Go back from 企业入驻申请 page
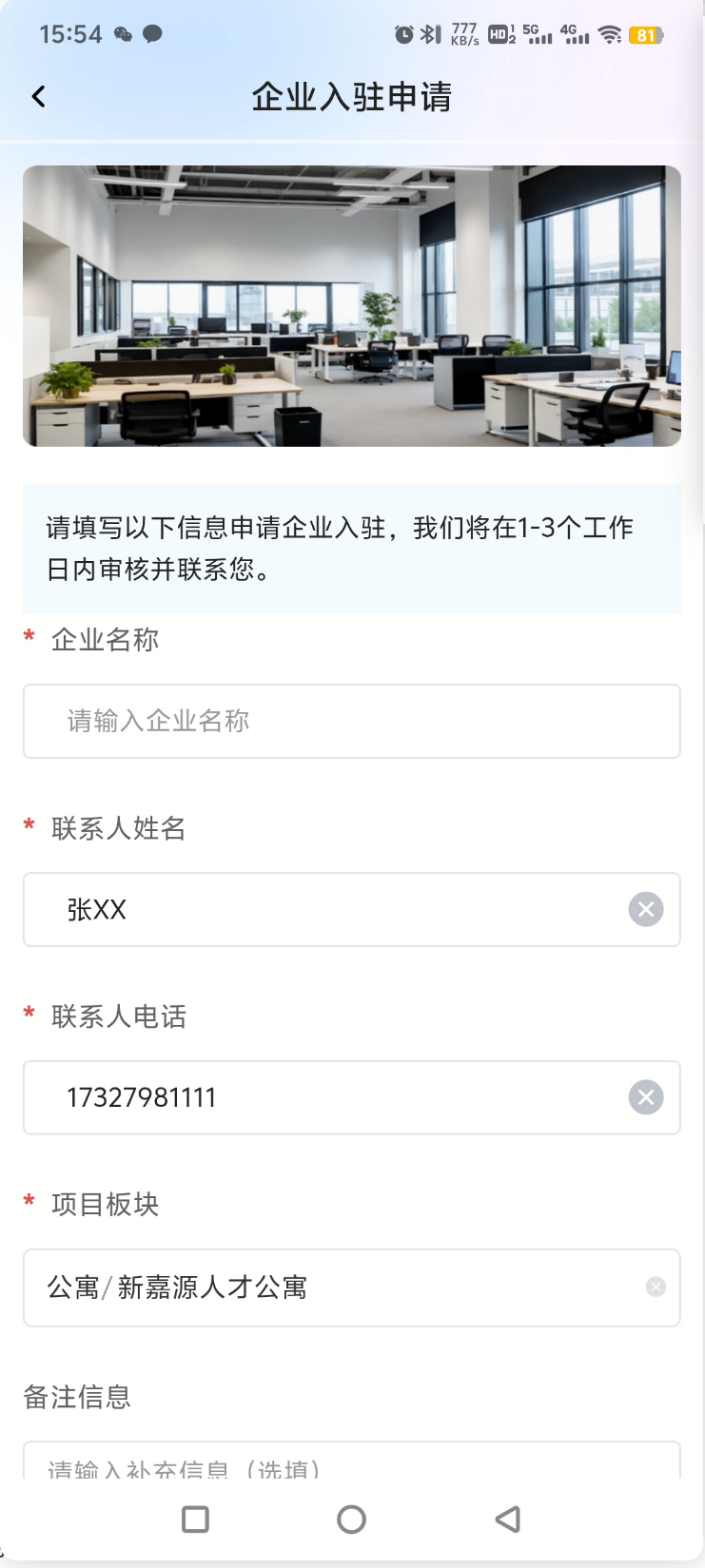The height and width of the screenshot is (1568, 705). [x=38, y=96]
